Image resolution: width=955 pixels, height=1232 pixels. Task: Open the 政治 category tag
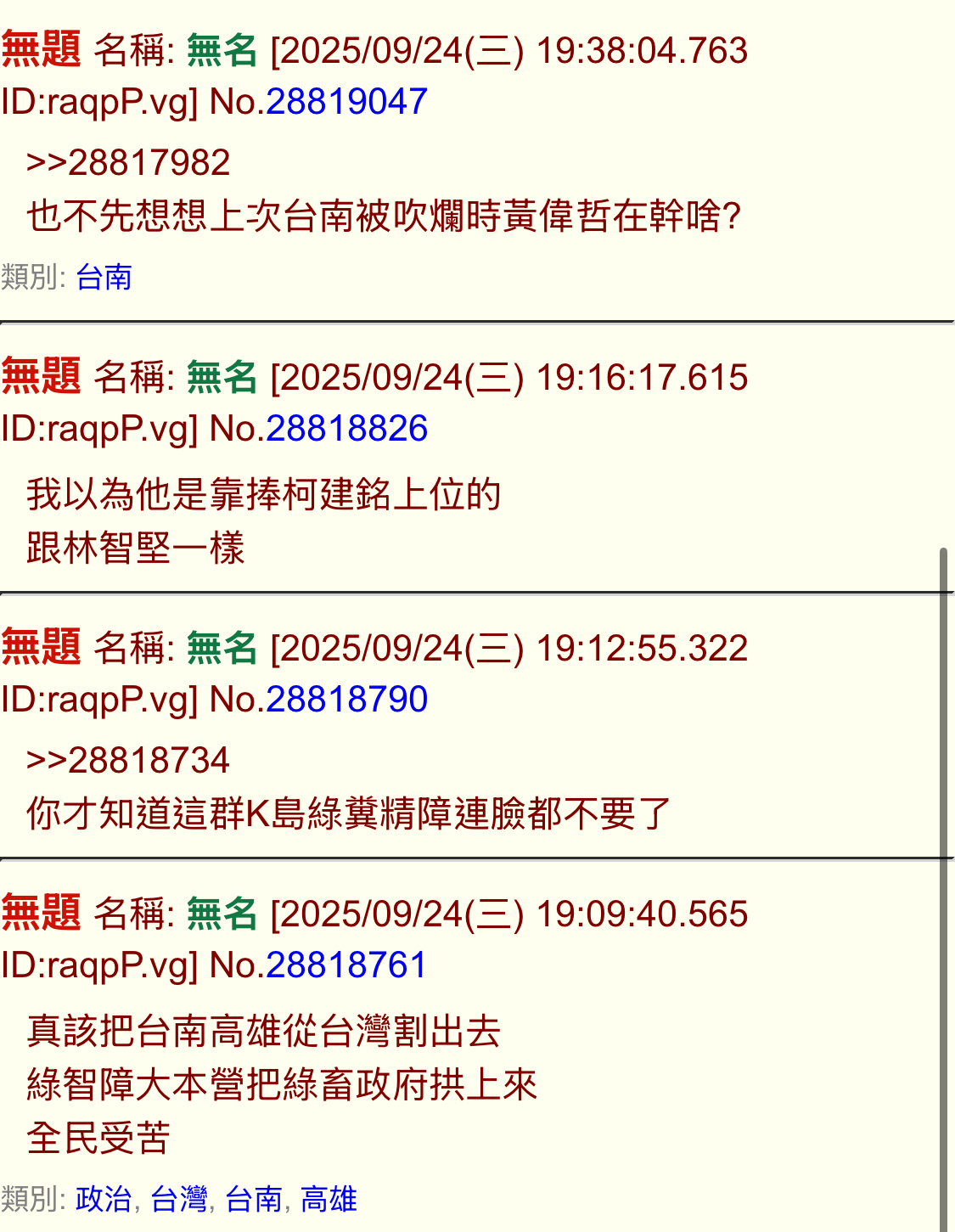click(104, 1199)
